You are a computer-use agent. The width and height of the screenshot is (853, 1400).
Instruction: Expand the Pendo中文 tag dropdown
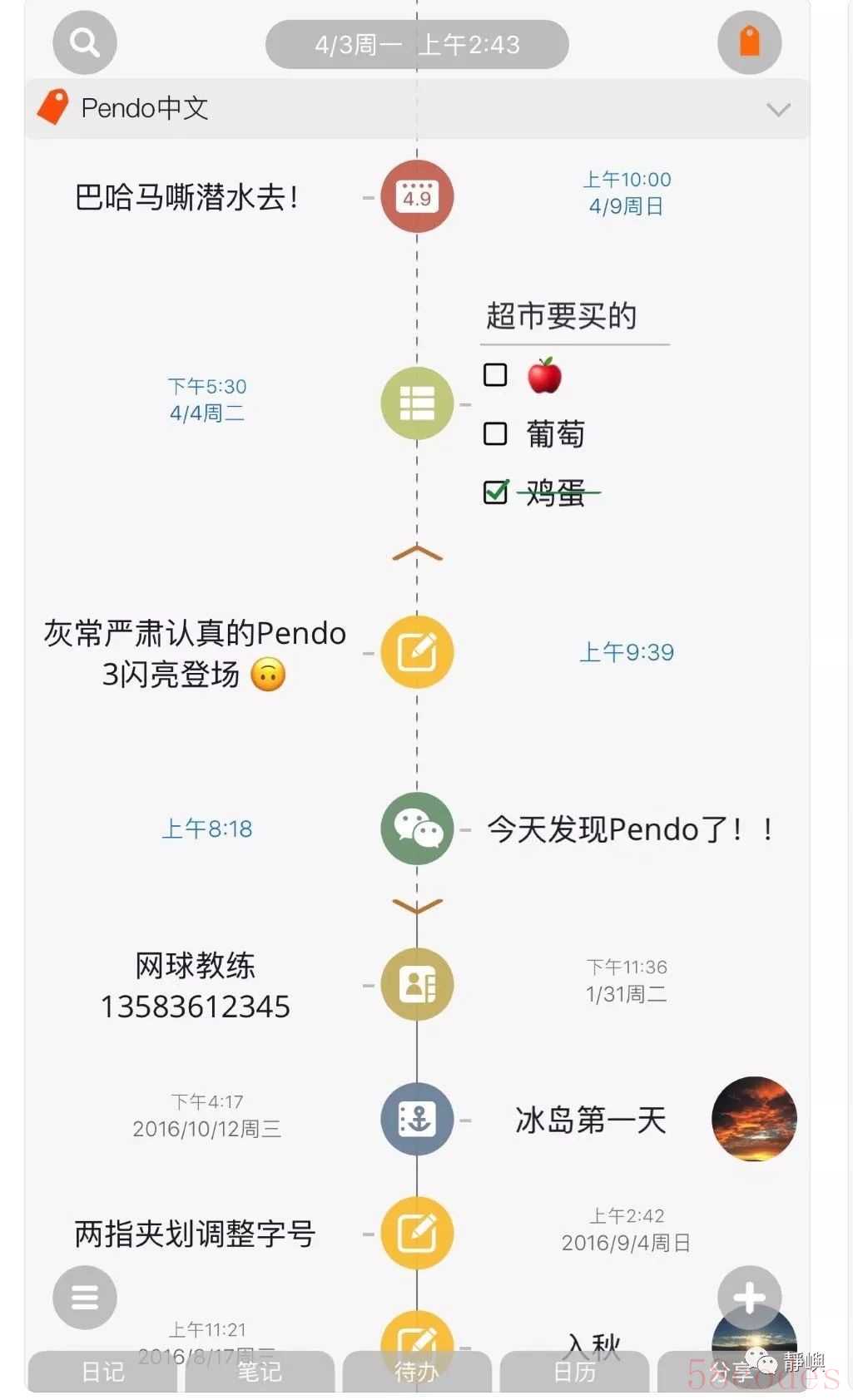point(778,109)
